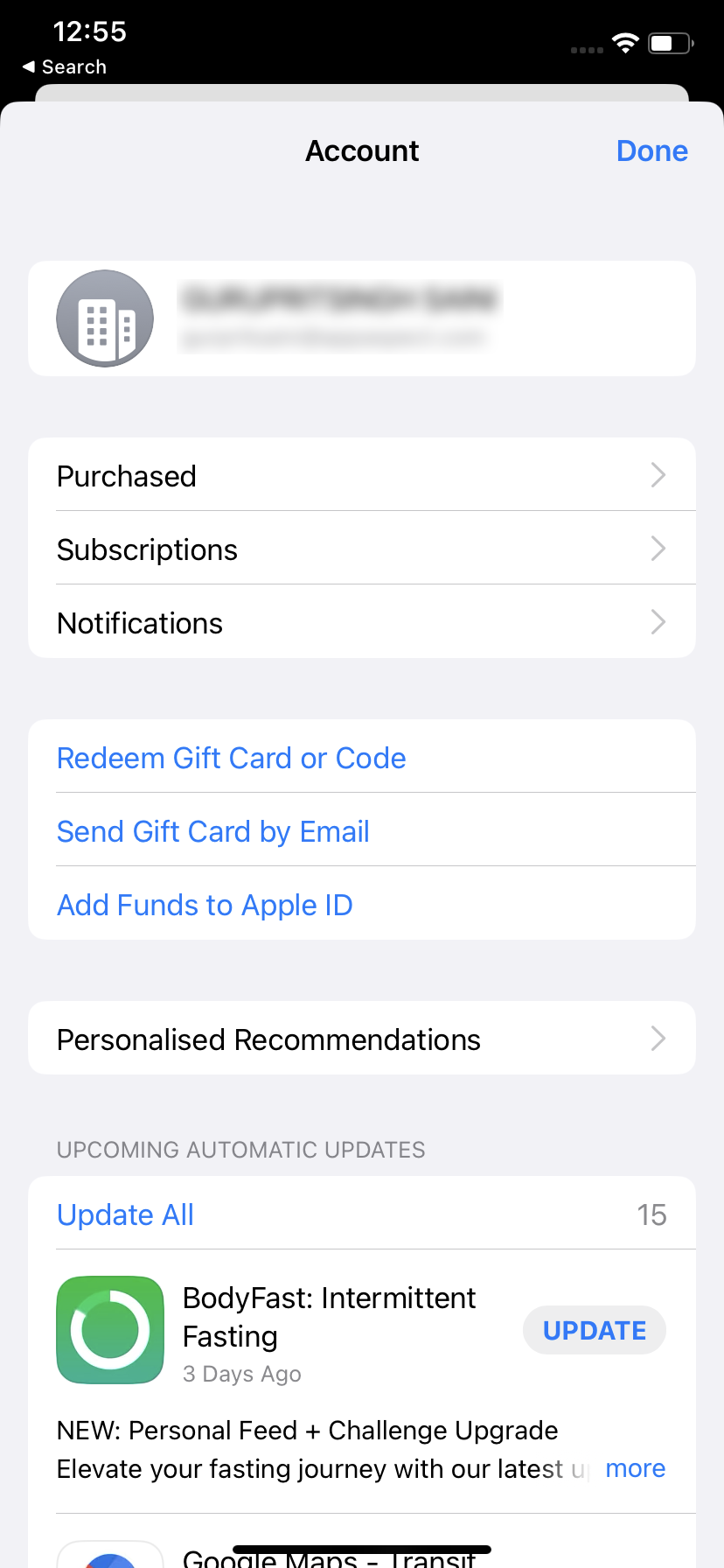The height and width of the screenshot is (1568, 724).
Task: Return using the Search back label
Action: [64, 66]
